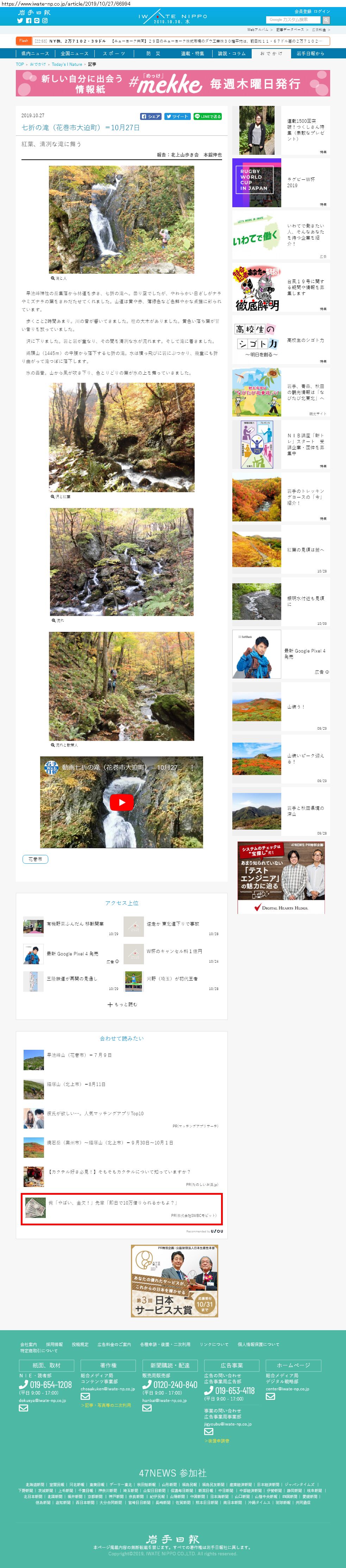Open 早池峰山（花巻市）－7月9日 related article
Image resolution: width=346 pixels, height=1568 pixels.
click(x=79, y=1055)
